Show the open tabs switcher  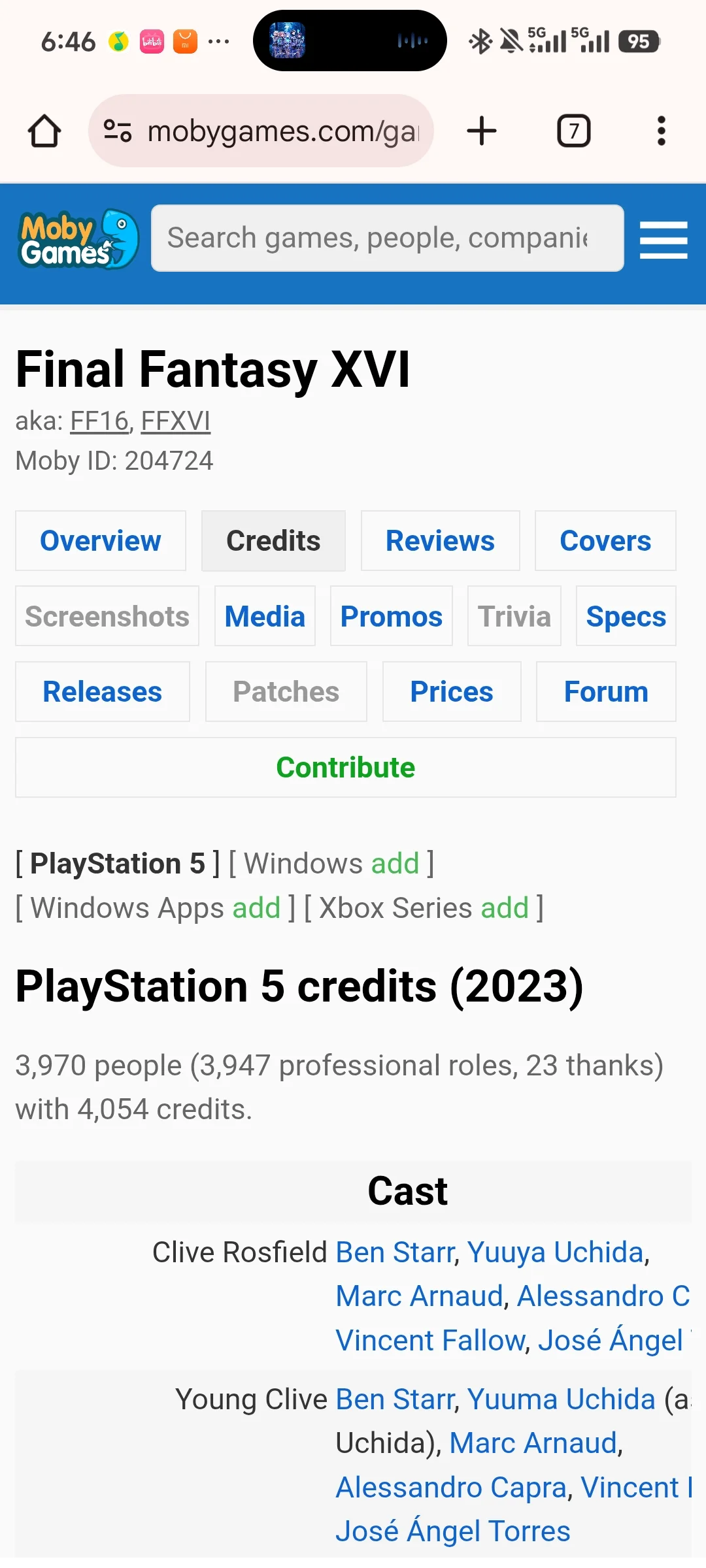point(573,131)
